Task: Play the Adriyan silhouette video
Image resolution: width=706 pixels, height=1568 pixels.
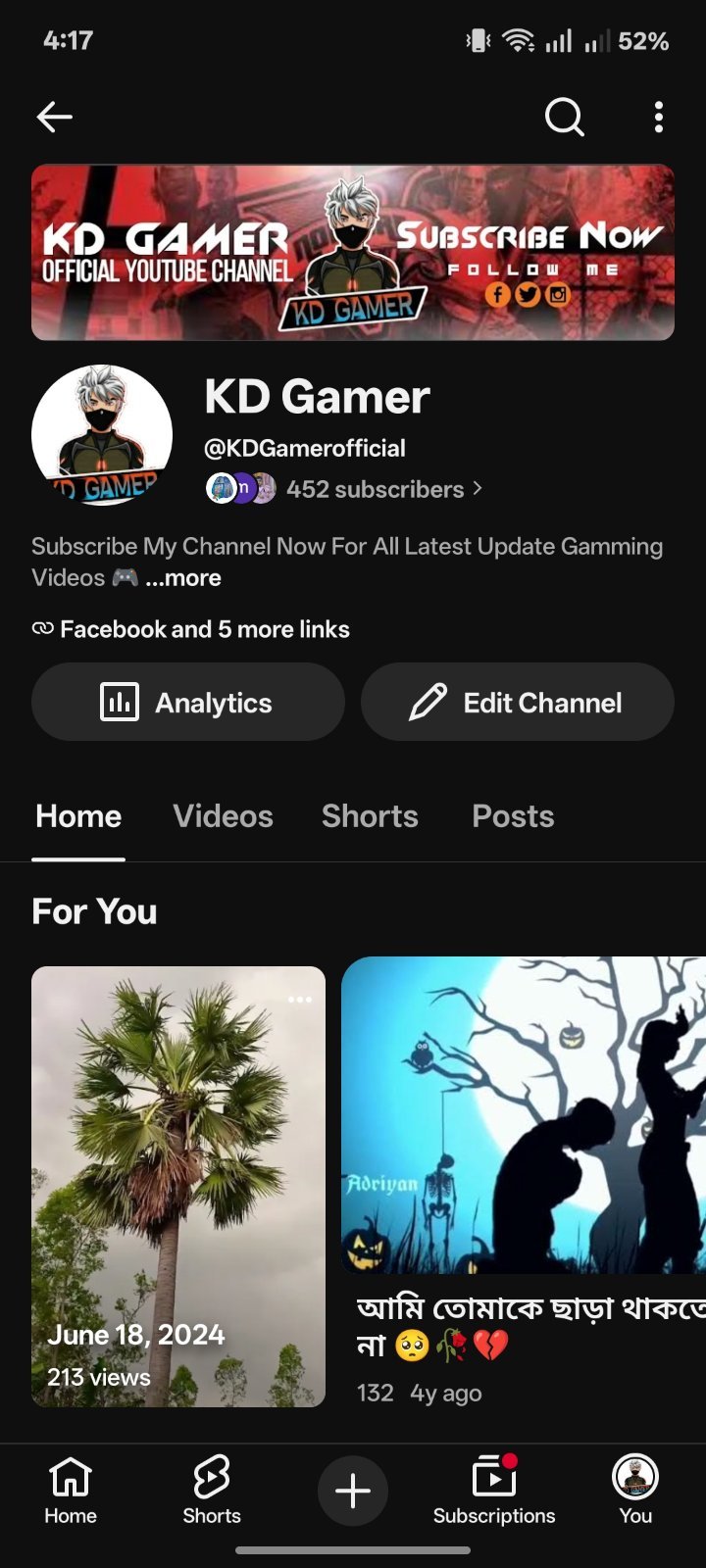Action: [x=524, y=1115]
